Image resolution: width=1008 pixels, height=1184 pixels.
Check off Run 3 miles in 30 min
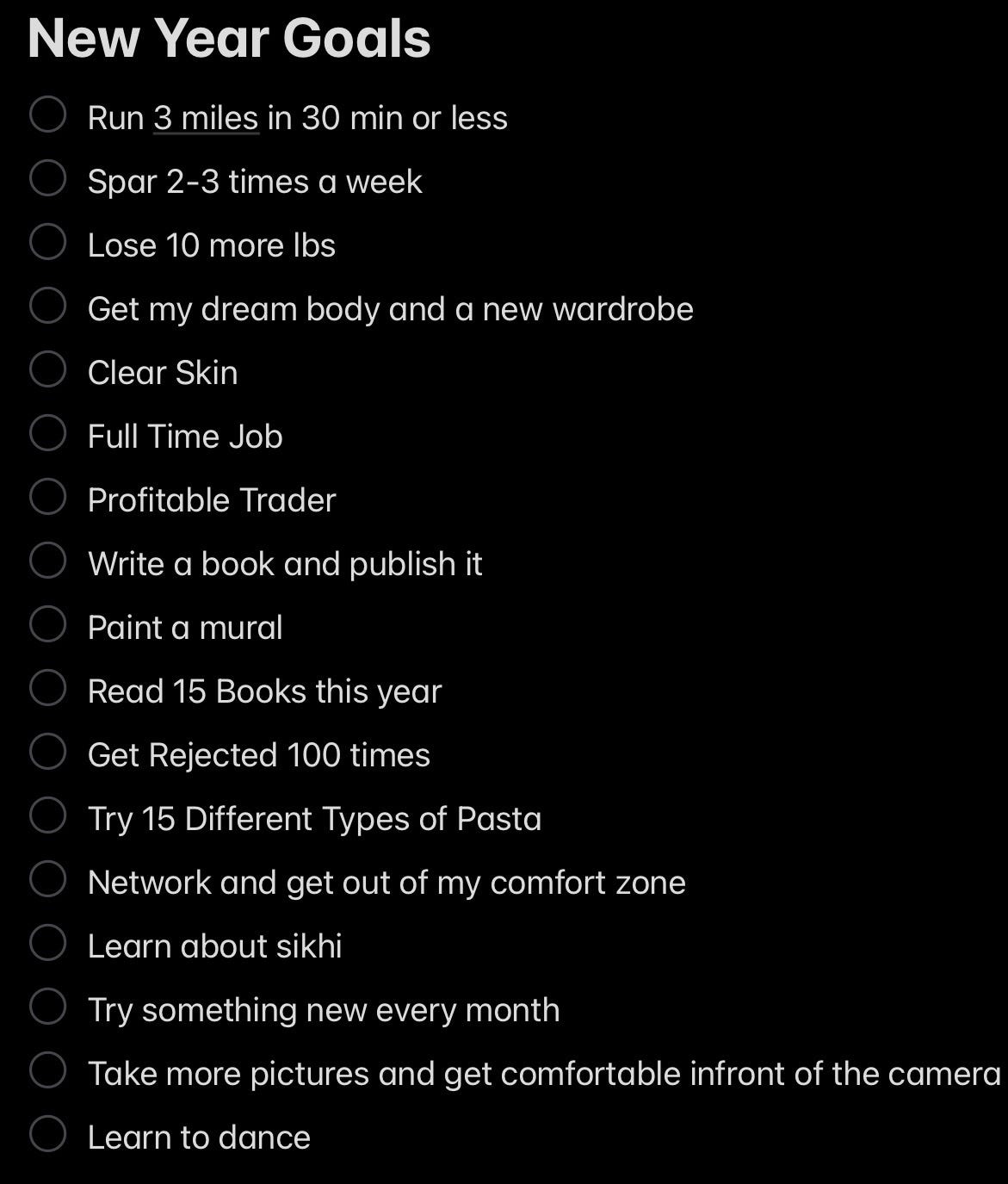pyautogui.click(x=47, y=115)
